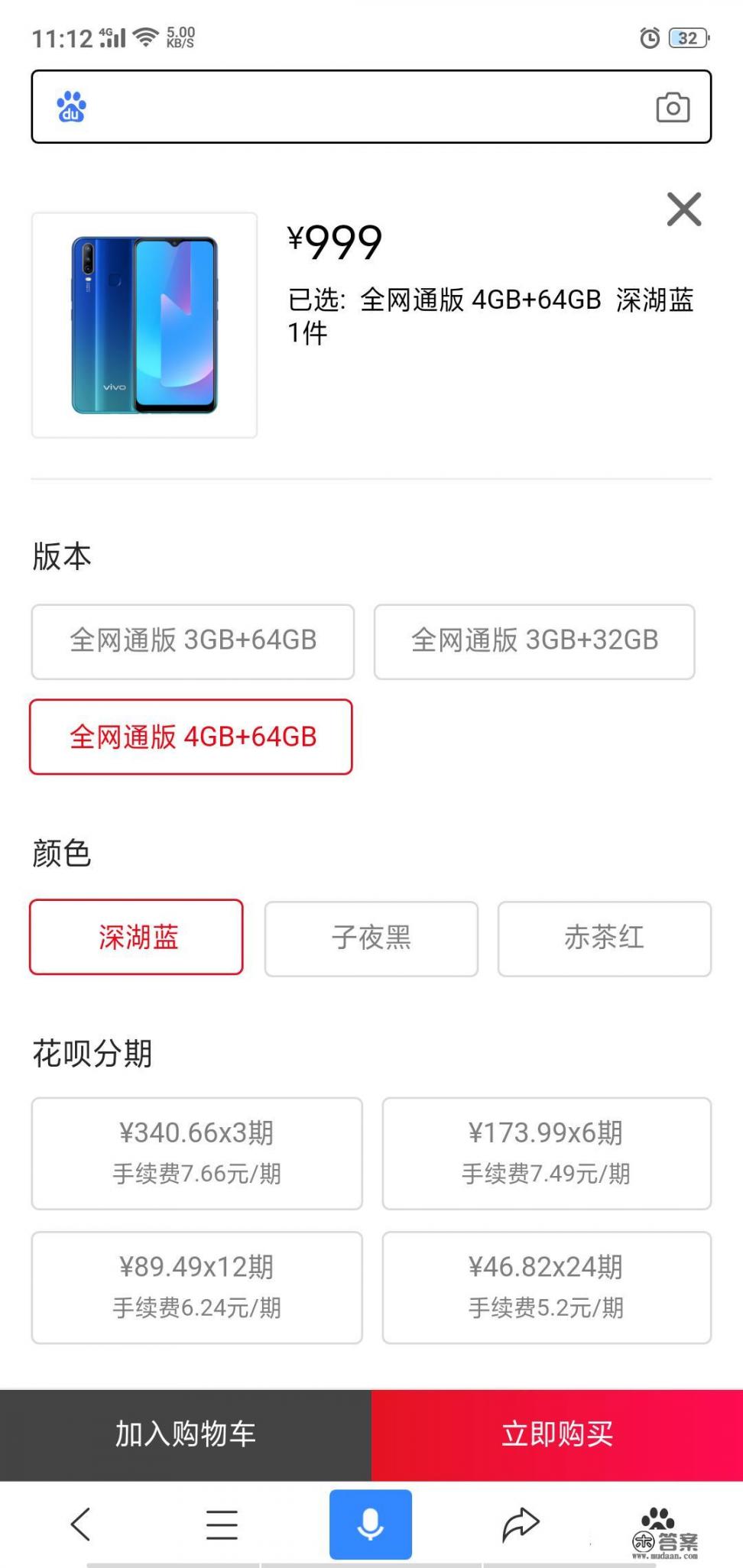
Task: Reconfirm the selected 深湖蓝 color swatch
Action: pos(135,938)
